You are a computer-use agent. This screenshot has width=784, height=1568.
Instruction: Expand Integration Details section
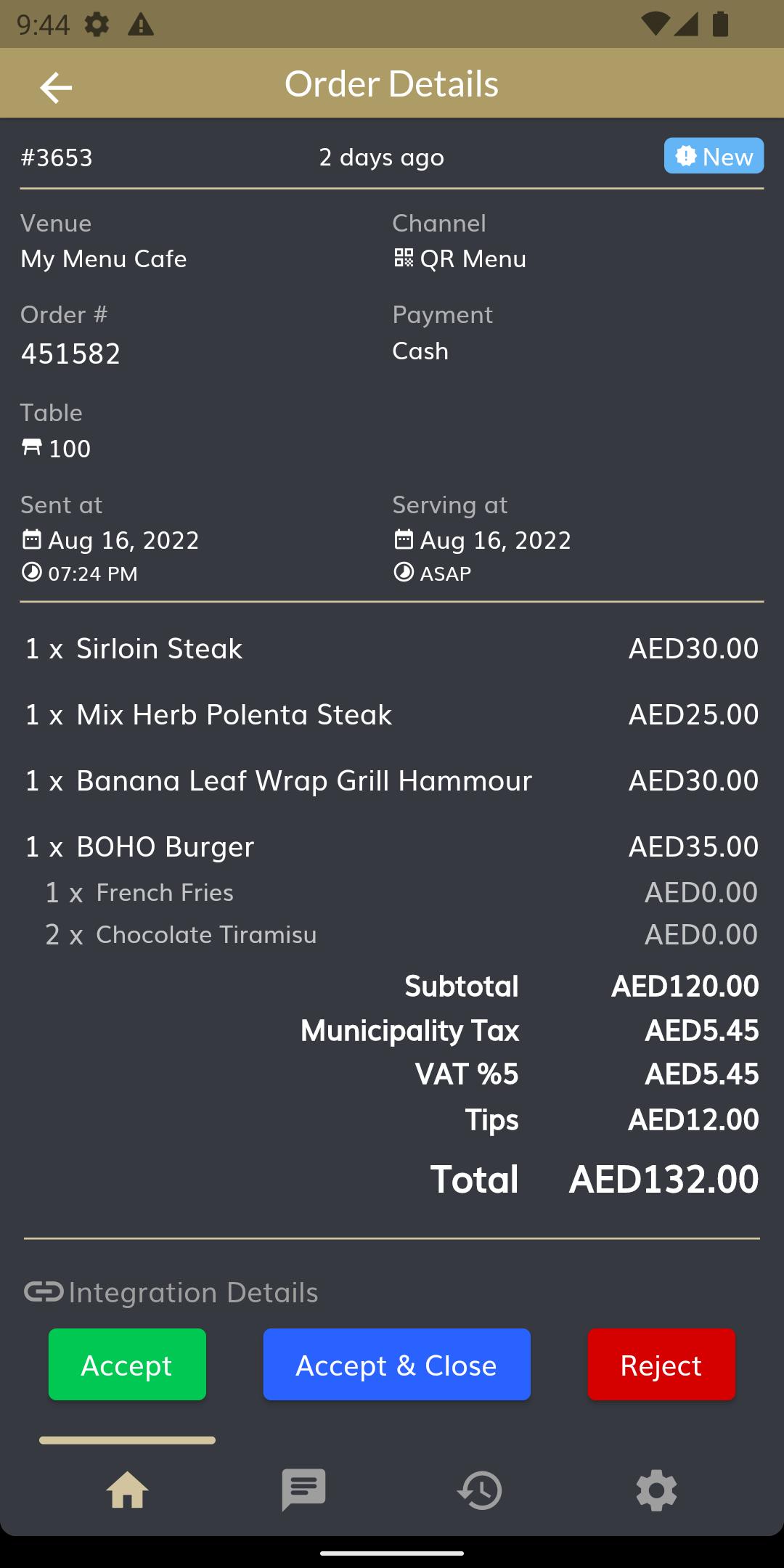[171, 1292]
